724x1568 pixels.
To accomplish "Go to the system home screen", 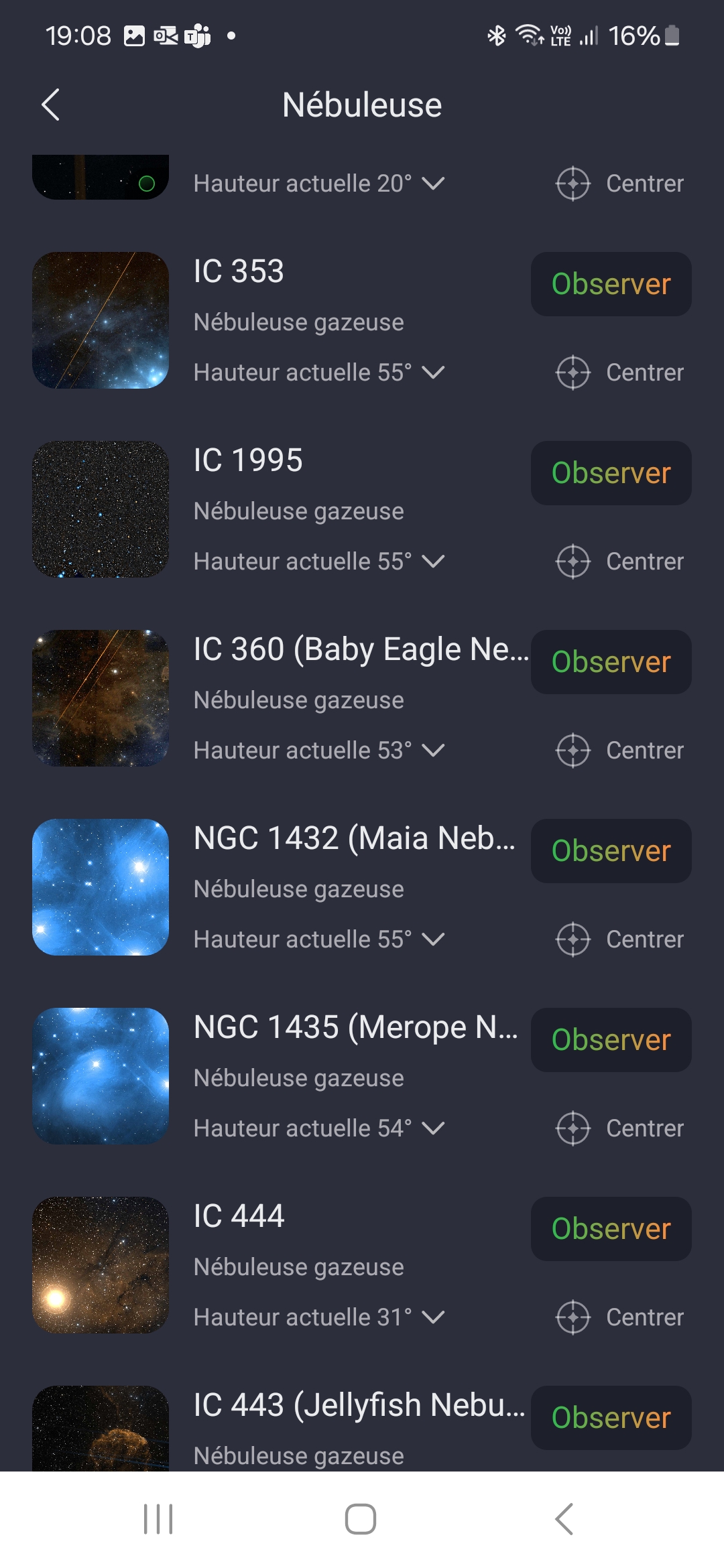I will 361,1519.
